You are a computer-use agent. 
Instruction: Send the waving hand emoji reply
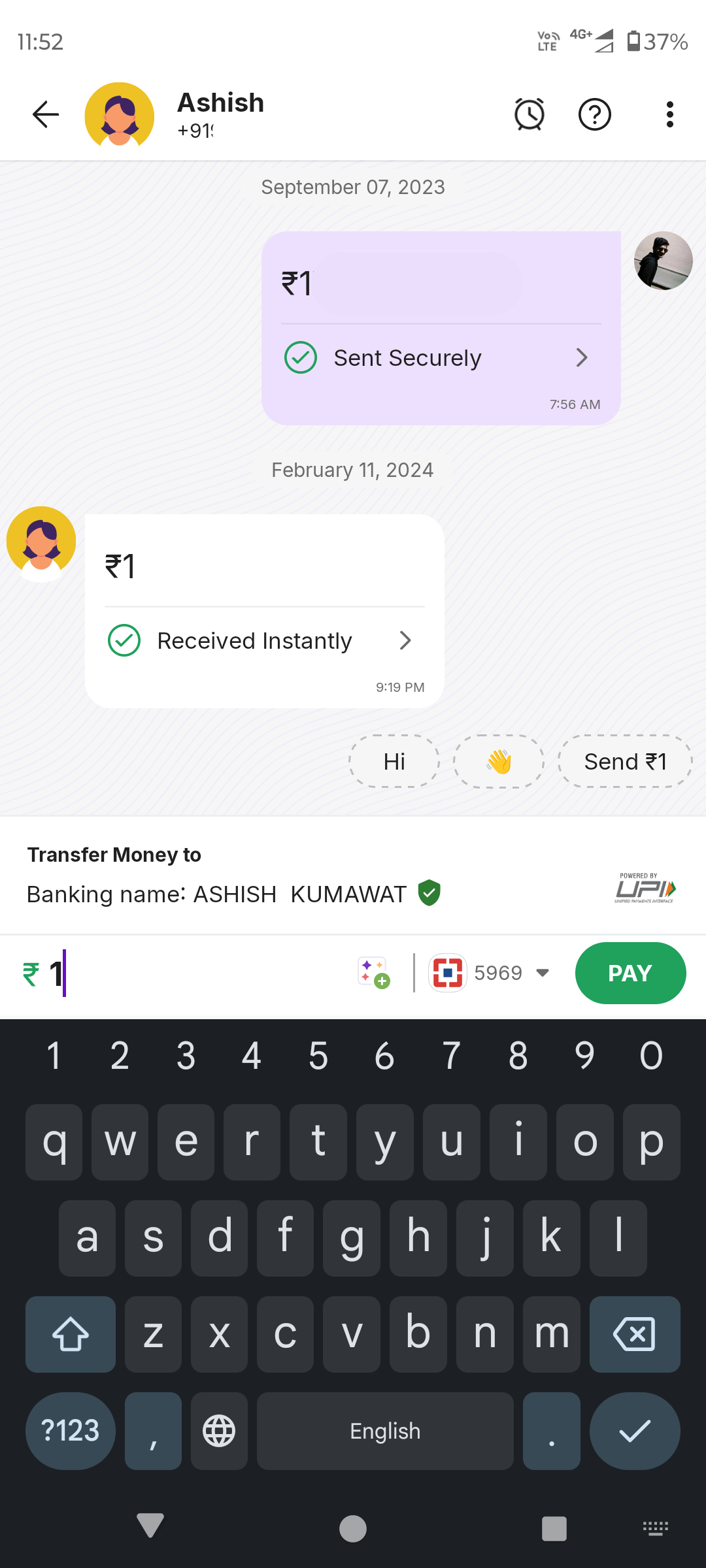pyautogui.click(x=499, y=761)
